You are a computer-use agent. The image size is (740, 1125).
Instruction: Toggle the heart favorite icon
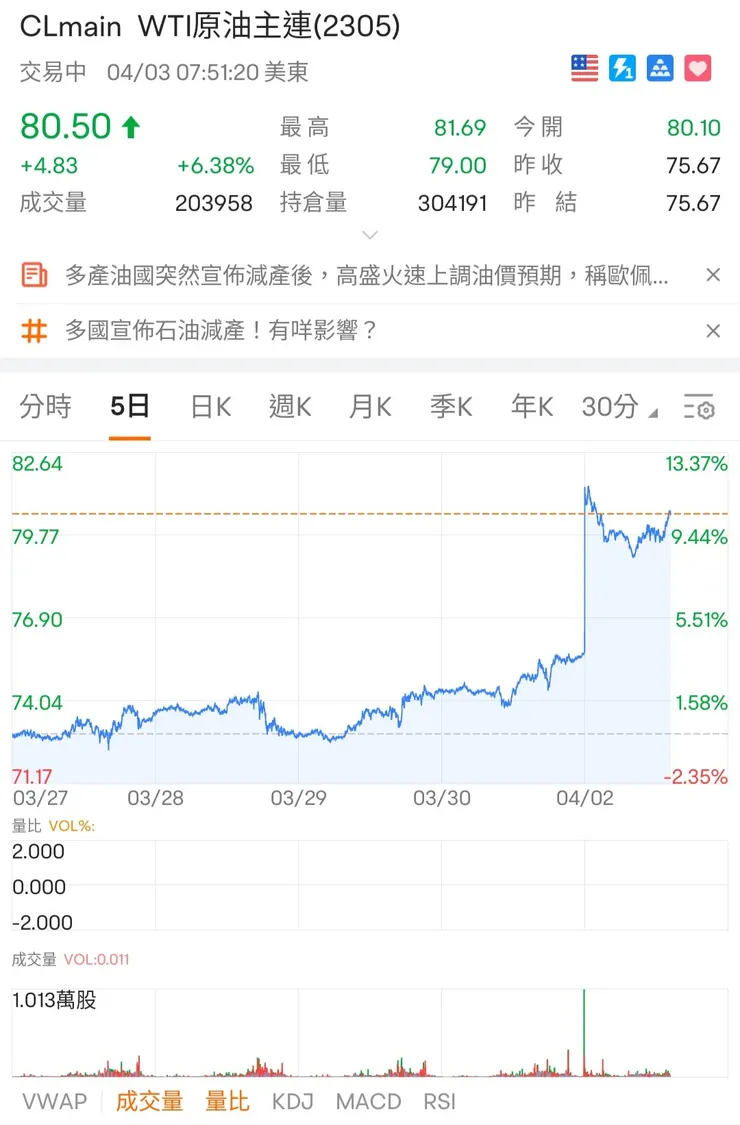(697, 68)
